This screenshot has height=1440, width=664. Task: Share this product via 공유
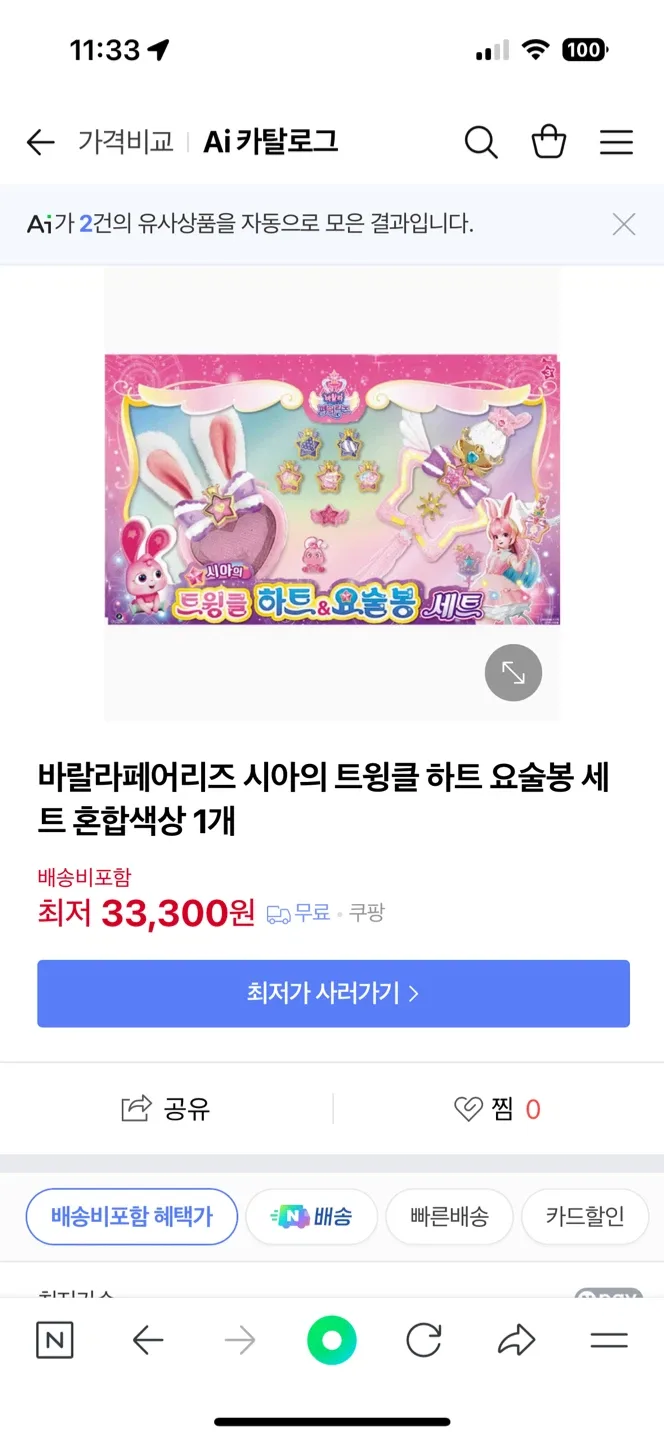pos(166,1108)
